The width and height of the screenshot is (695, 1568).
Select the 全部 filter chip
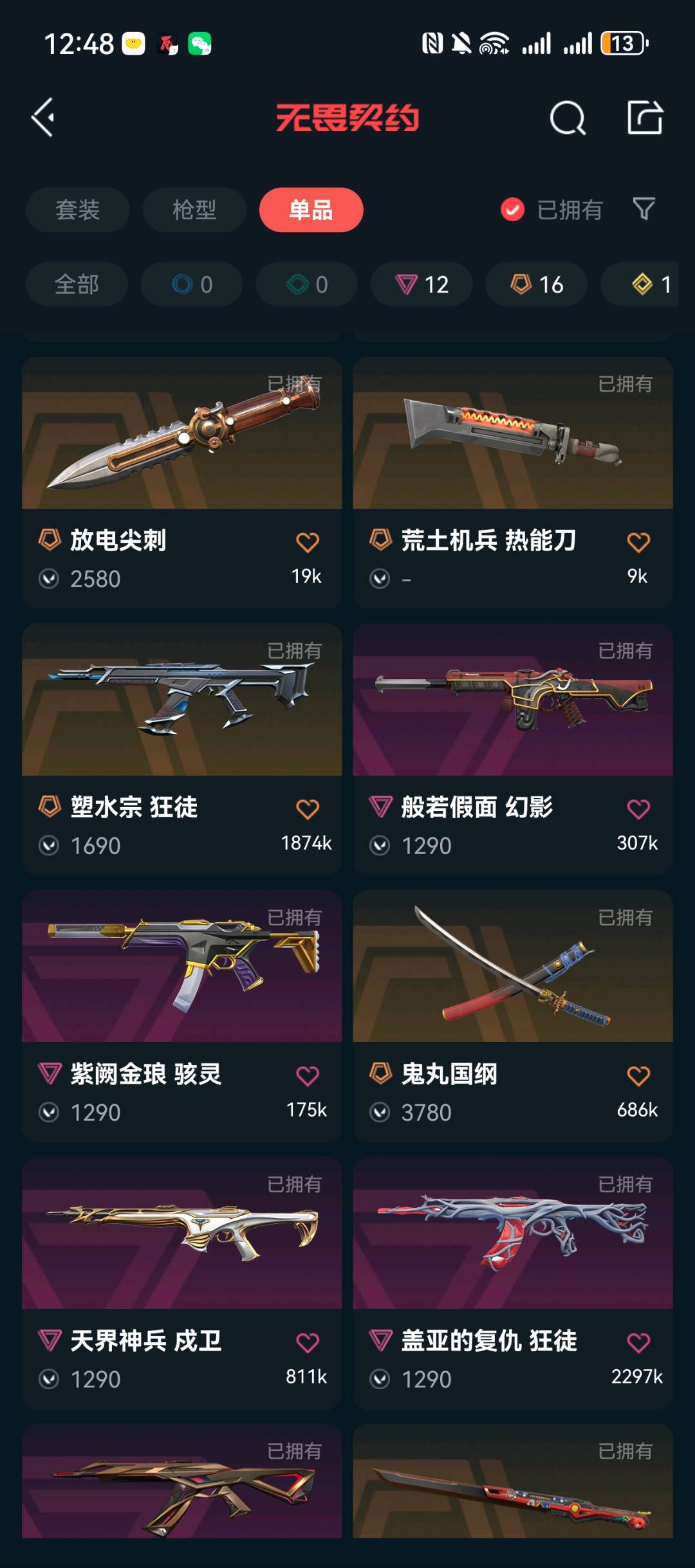point(77,284)
